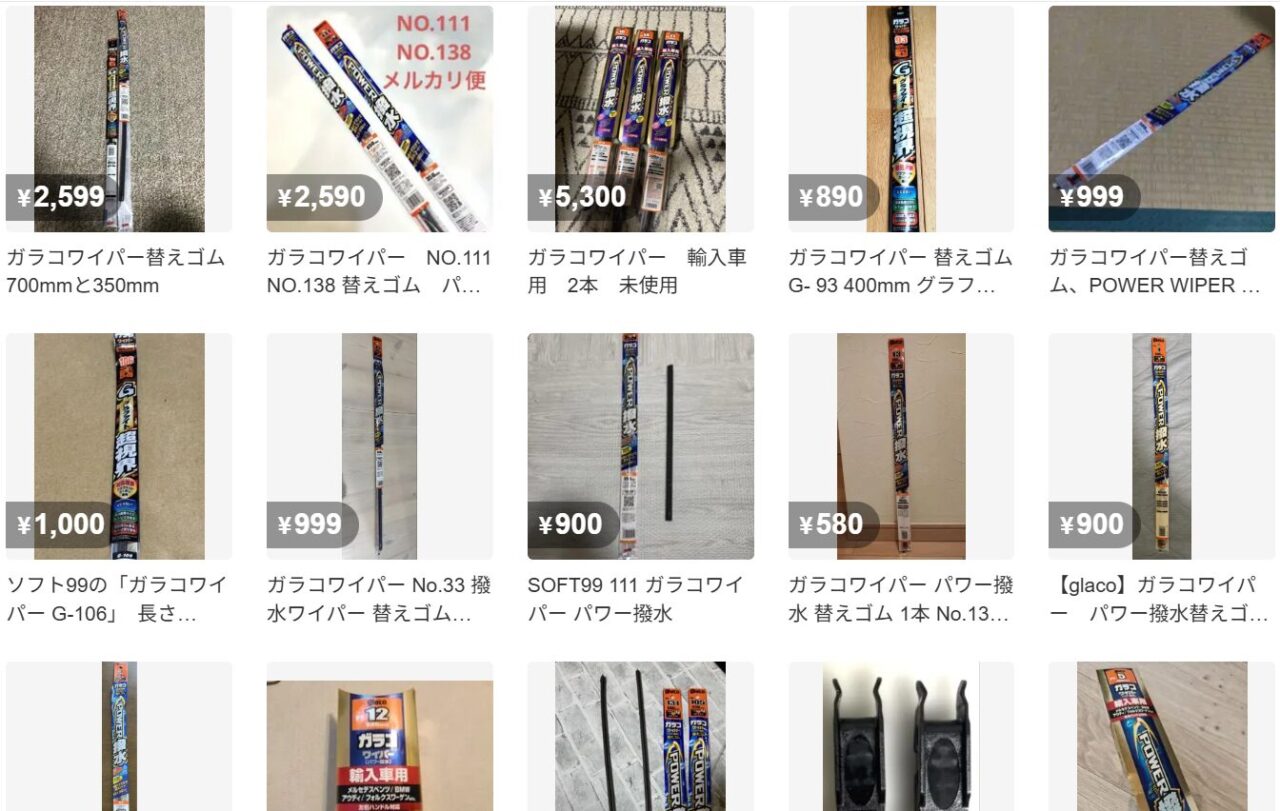This screenshot has width=1280, height=811.
Task: Open the ¥2,599 700mmと350mm wiper listing
Action: pyautogui.click(x=119, y=120)
